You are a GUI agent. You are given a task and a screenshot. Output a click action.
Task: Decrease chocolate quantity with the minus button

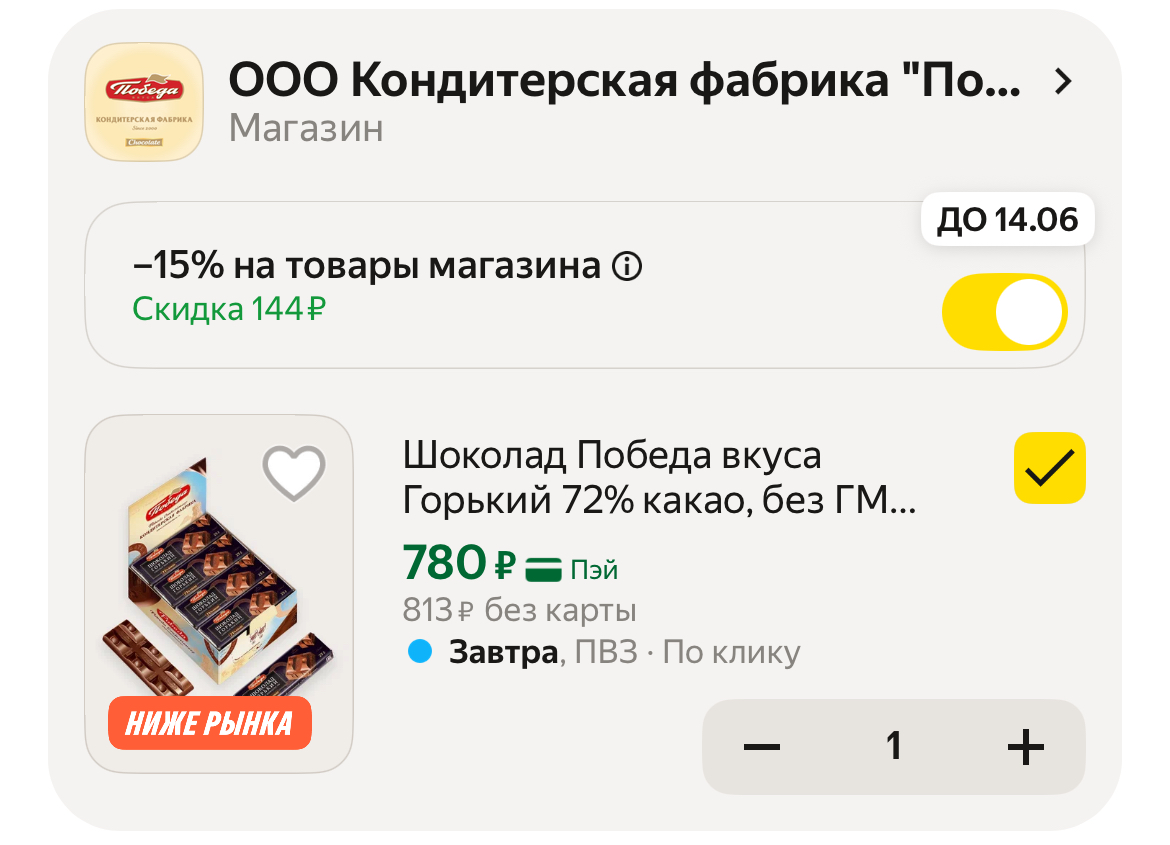tap(762, 747)
